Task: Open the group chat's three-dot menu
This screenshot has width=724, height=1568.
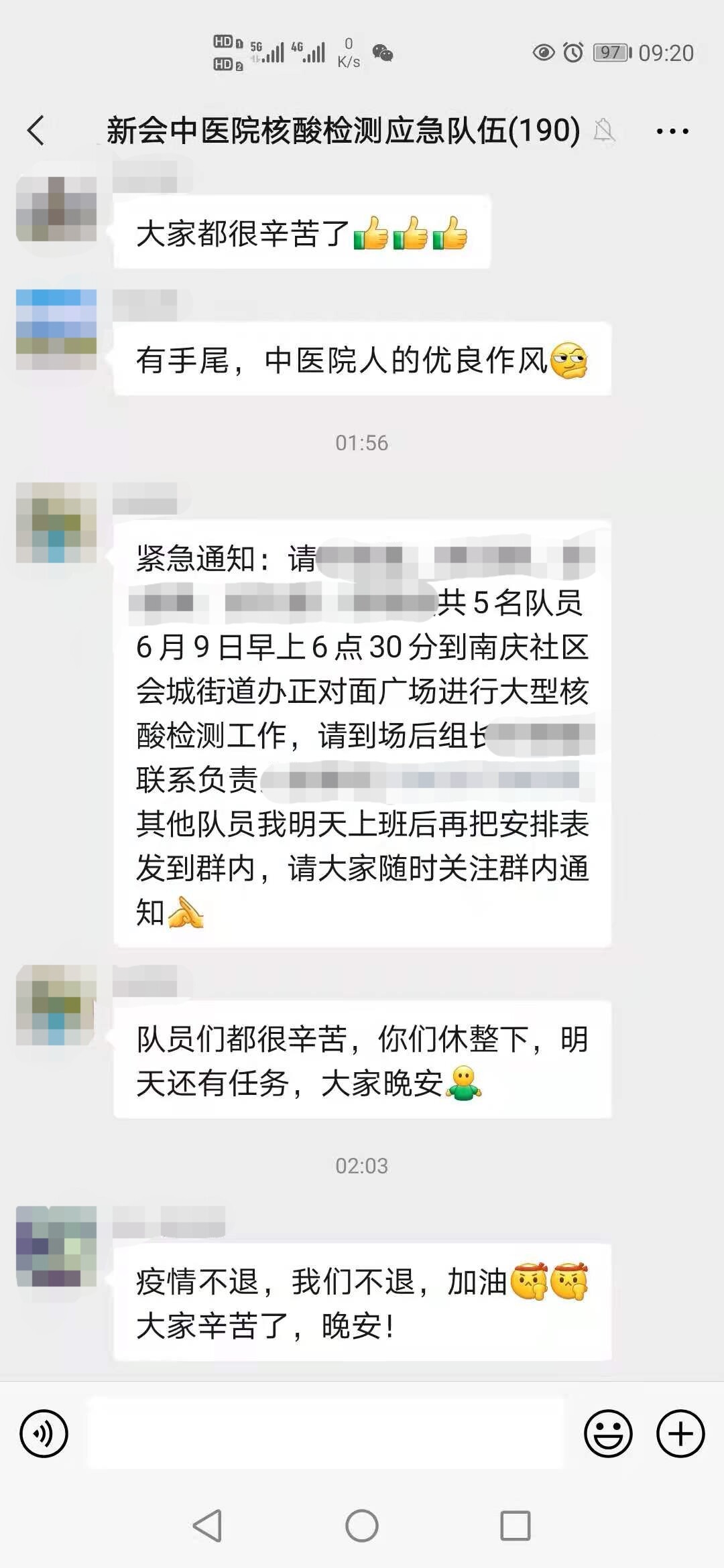Action: coord(672,131)
